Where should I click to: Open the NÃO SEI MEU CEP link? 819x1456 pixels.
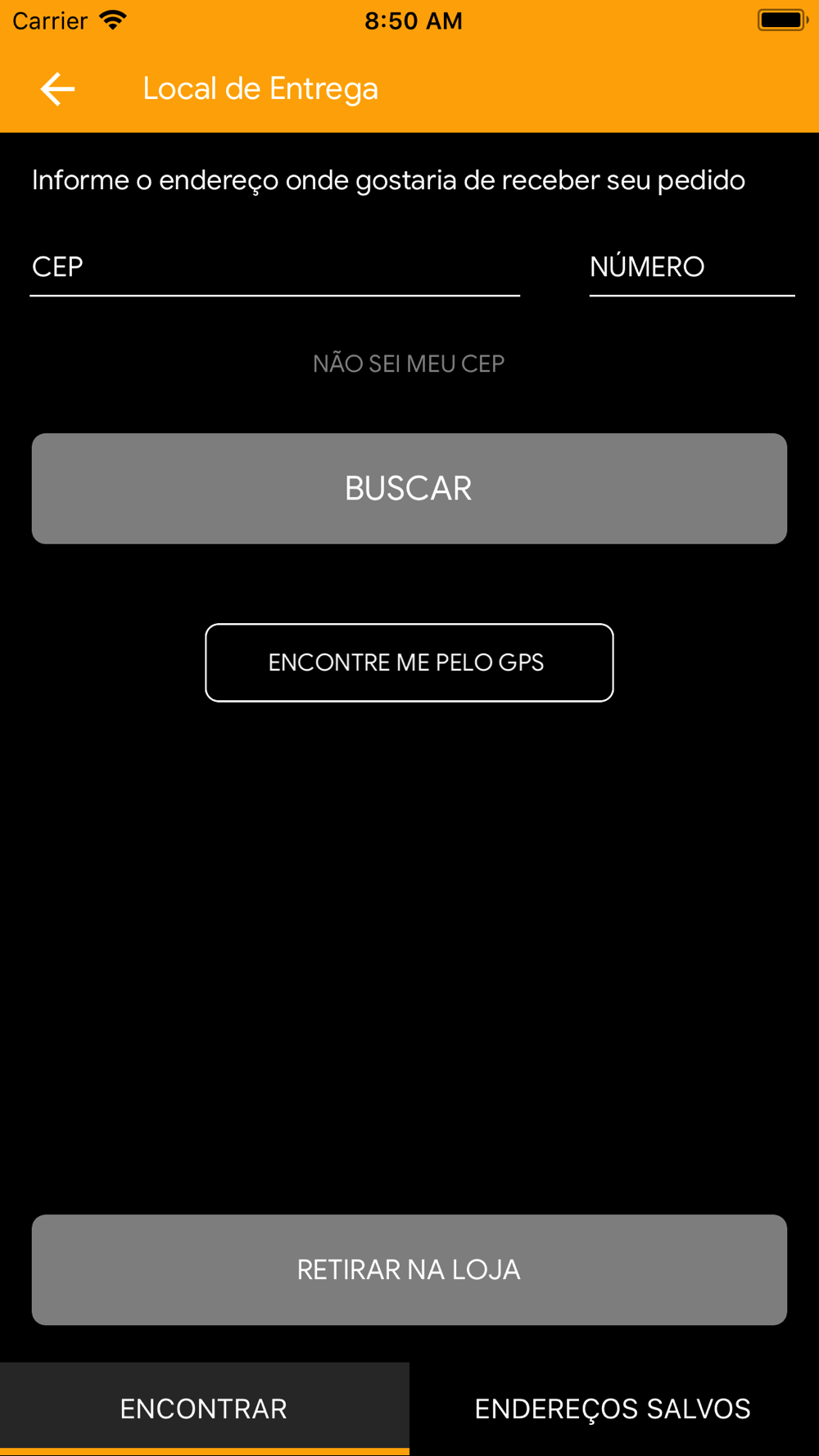click(x=409, y=364)
